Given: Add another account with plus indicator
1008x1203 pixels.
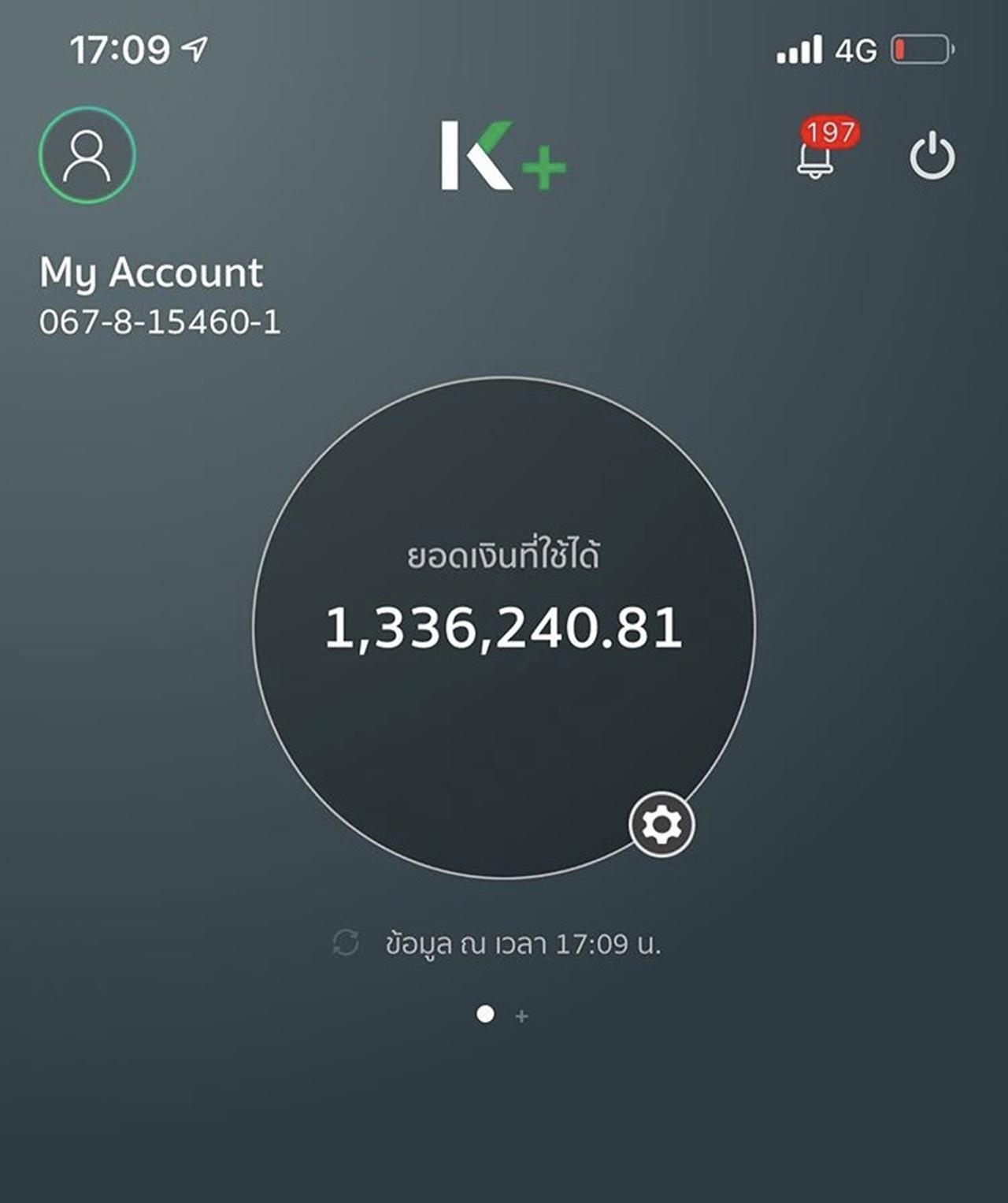Looking at the screenshot, I should point(521,1016).
